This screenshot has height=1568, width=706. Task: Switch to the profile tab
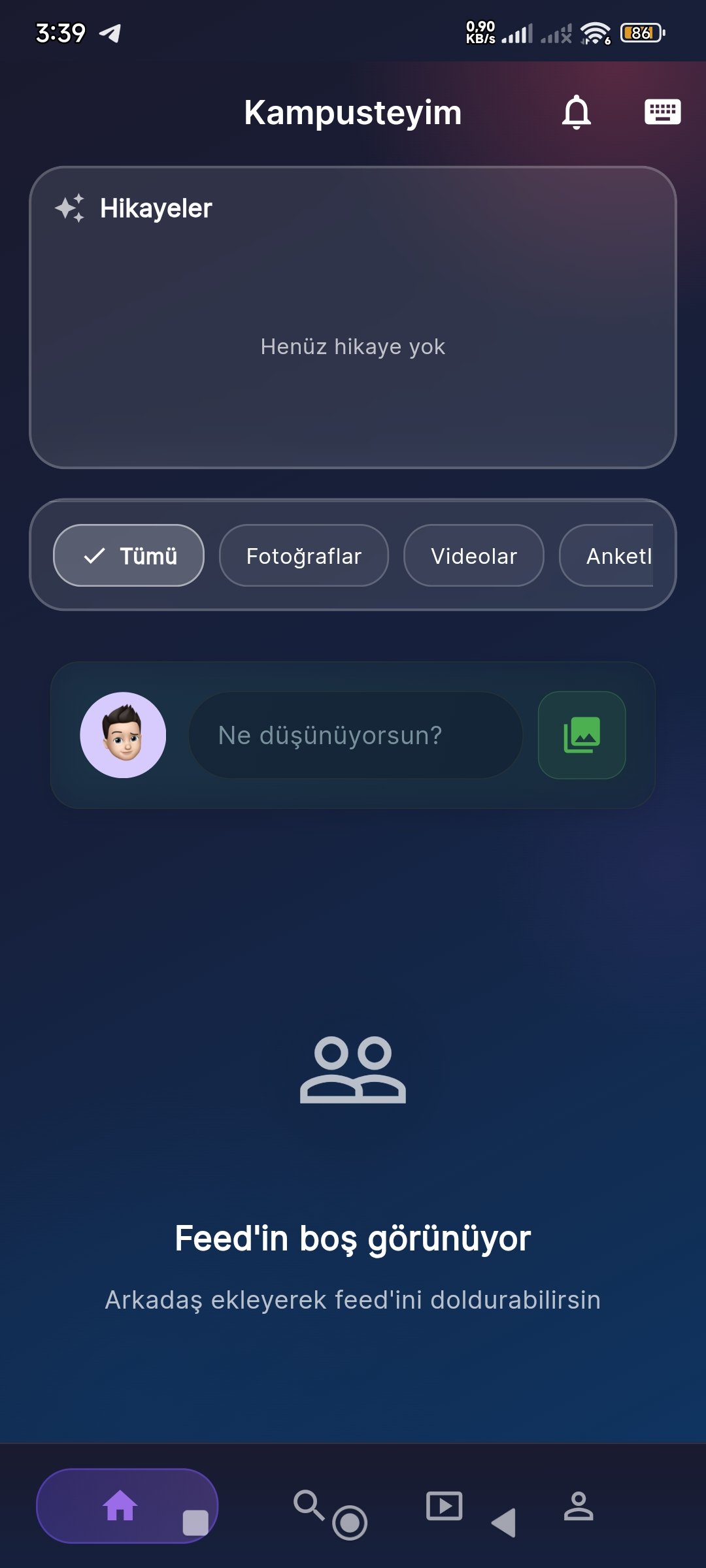pos(579,1506)
